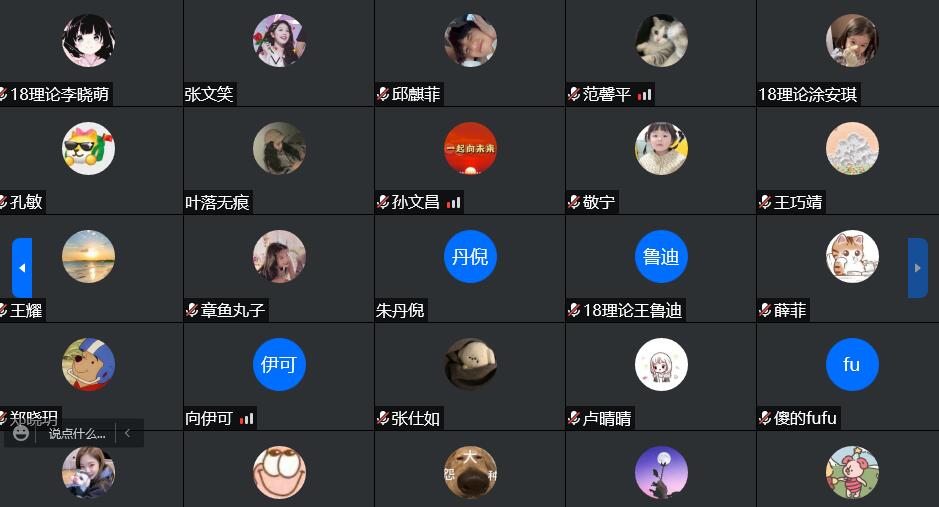Go to previous page of participants
939x507 pixels.
click(x=22, y=267)
